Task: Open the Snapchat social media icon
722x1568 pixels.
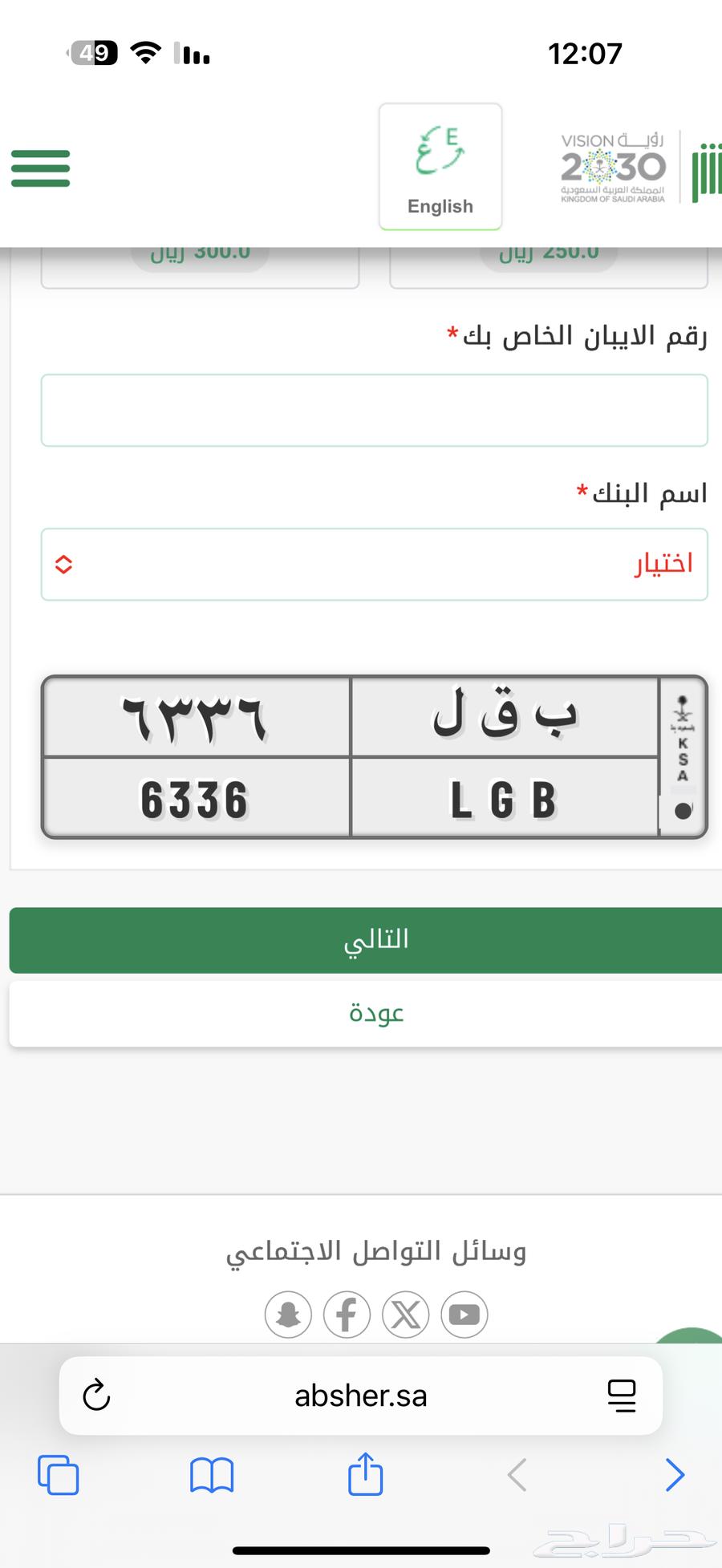Action: 288,1315
